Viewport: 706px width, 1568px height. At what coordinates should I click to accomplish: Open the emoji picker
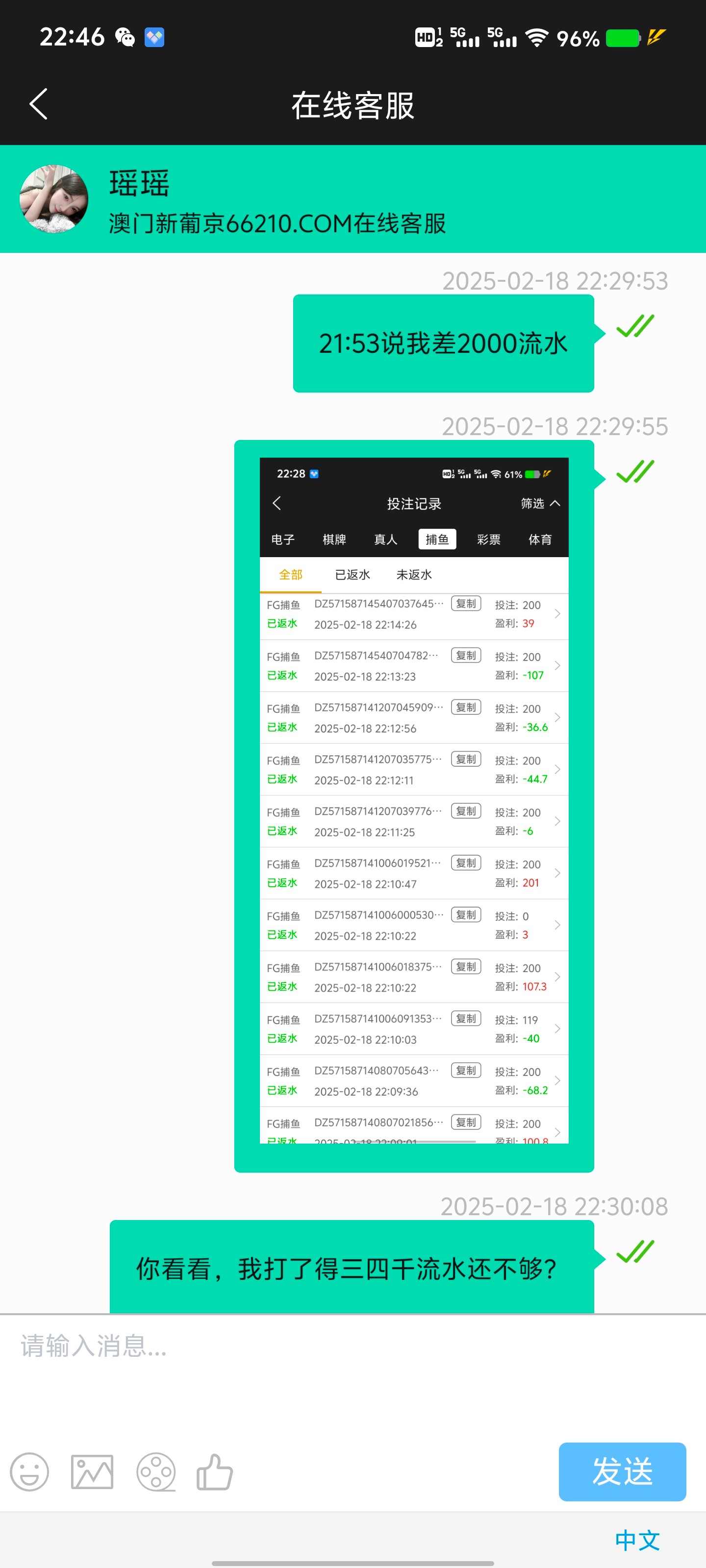pos(29,1472)
